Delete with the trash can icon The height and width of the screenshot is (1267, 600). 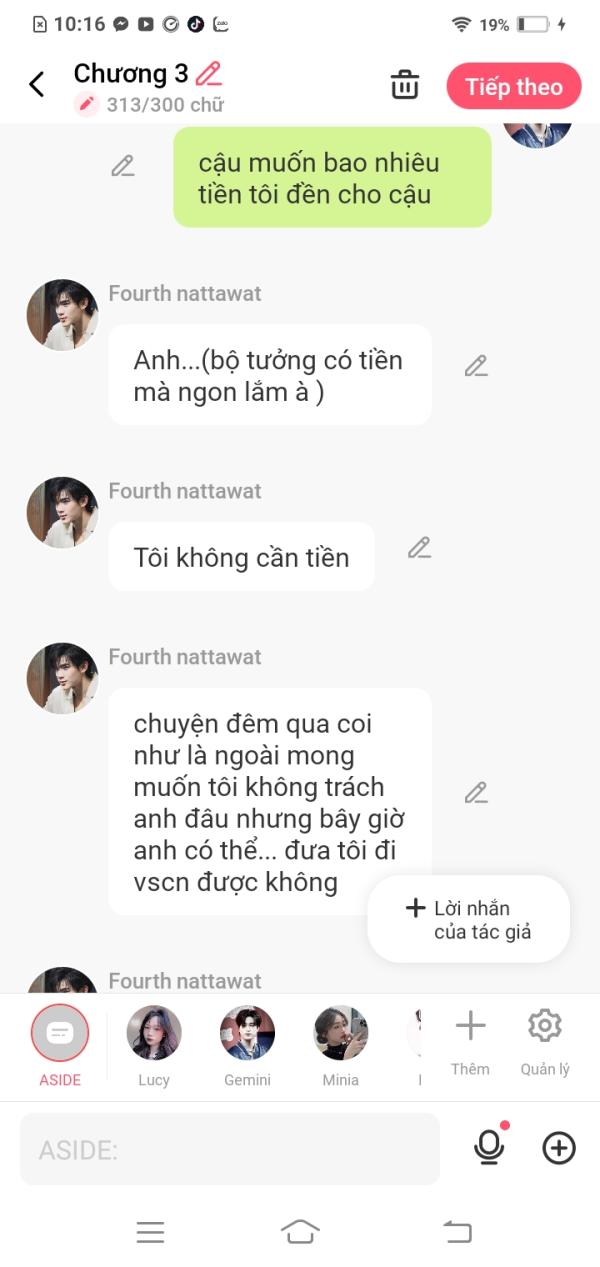405,85
